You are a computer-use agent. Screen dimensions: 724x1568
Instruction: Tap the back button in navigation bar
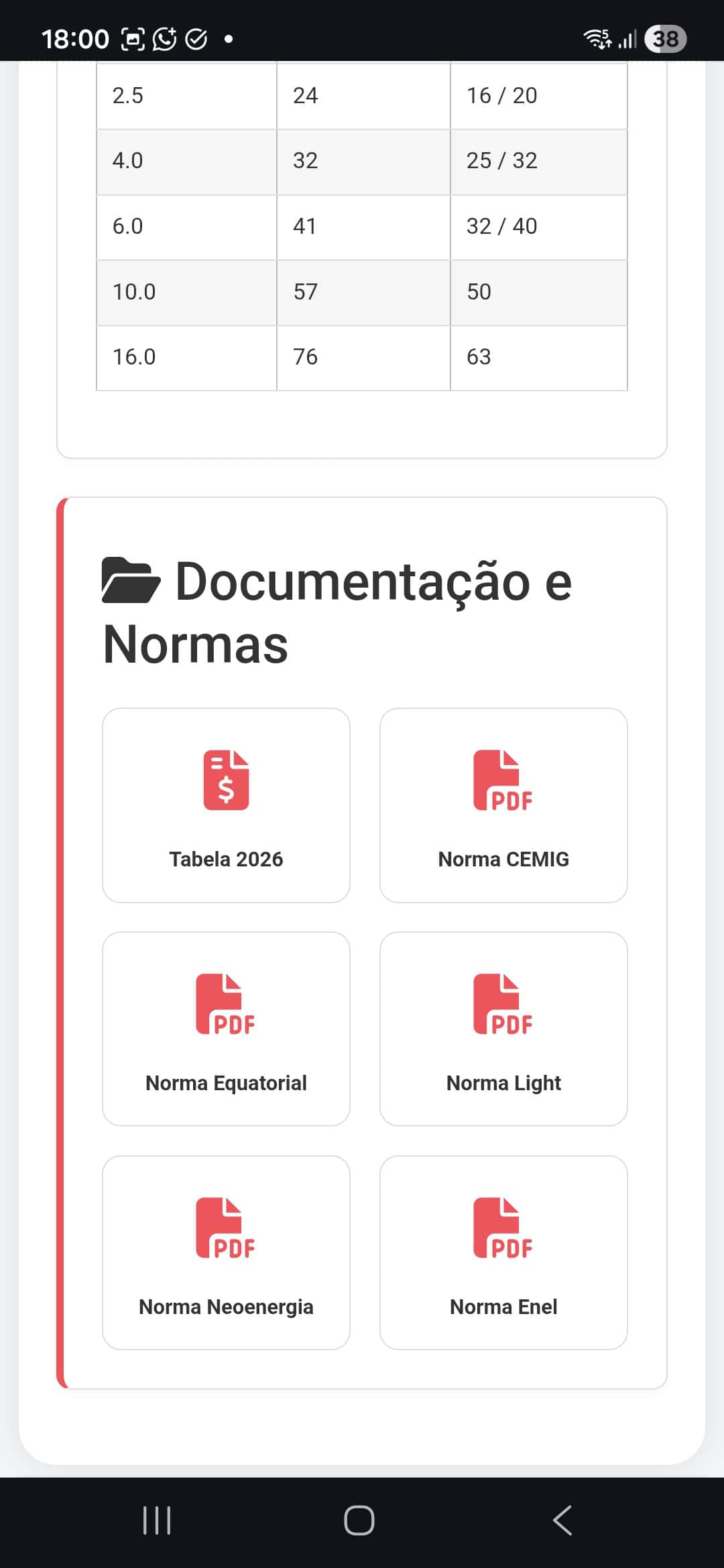pos(563,1522)
